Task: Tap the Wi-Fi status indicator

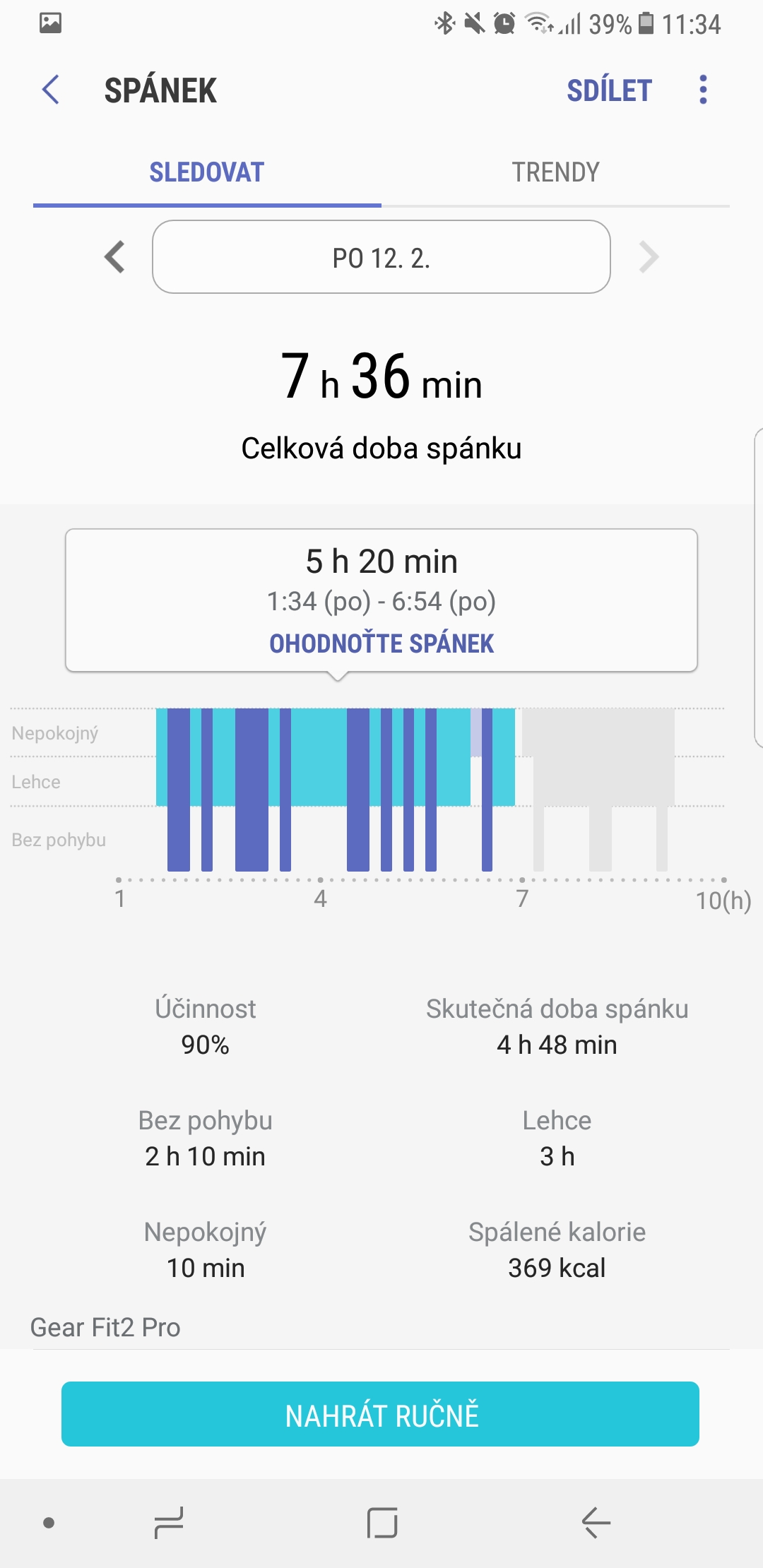Action: [x=538, y=23]
